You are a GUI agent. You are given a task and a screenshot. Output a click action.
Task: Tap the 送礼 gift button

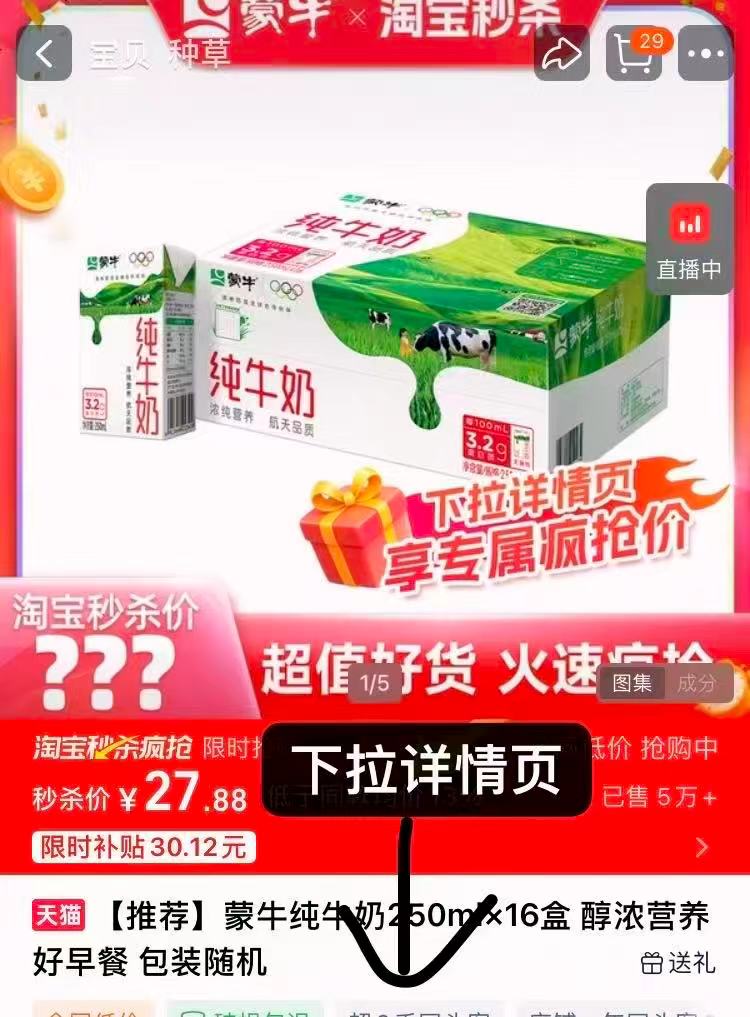coord(678,963)
